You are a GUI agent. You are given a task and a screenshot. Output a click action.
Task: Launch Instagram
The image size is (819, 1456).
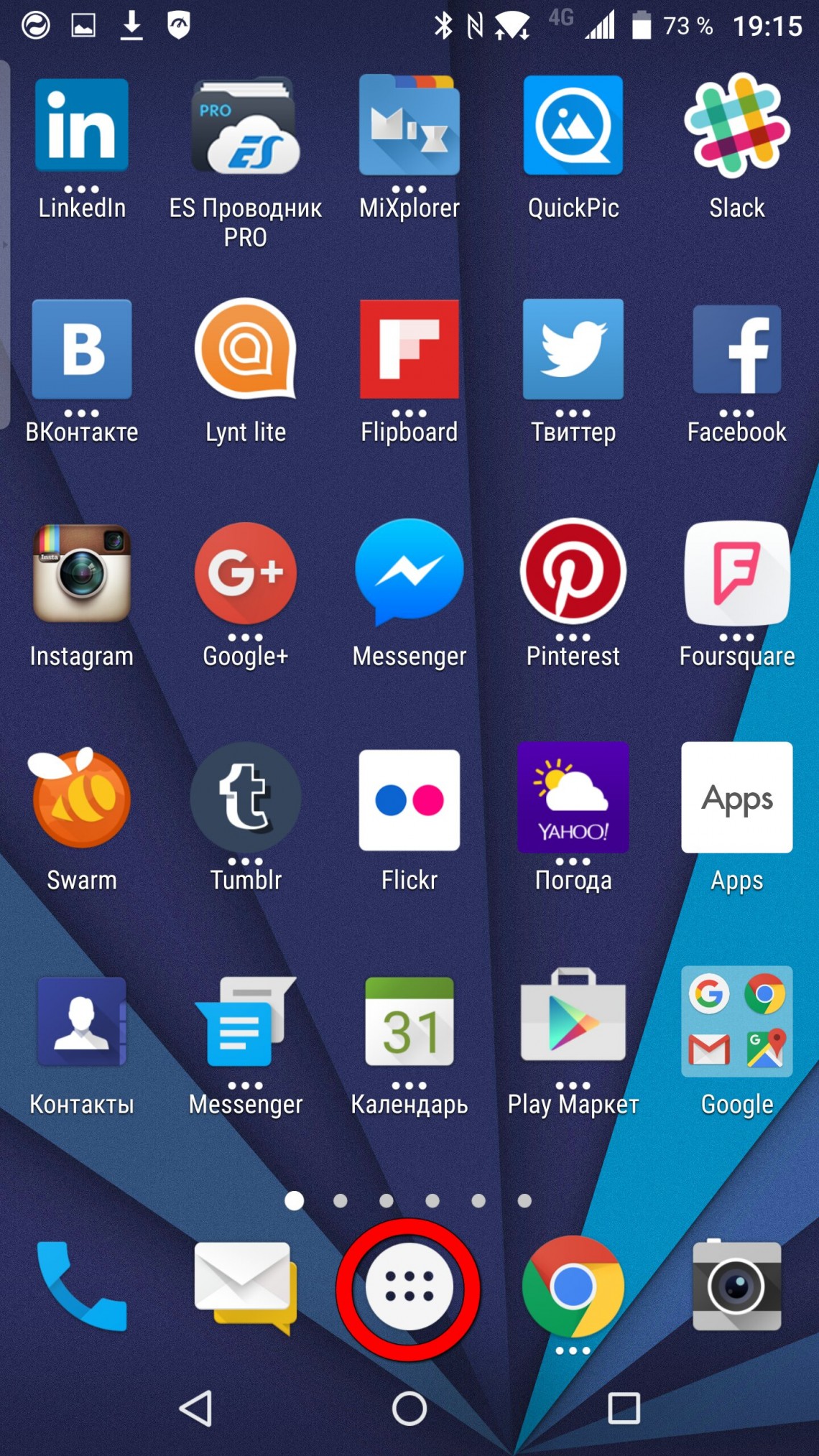pos(82,573)
